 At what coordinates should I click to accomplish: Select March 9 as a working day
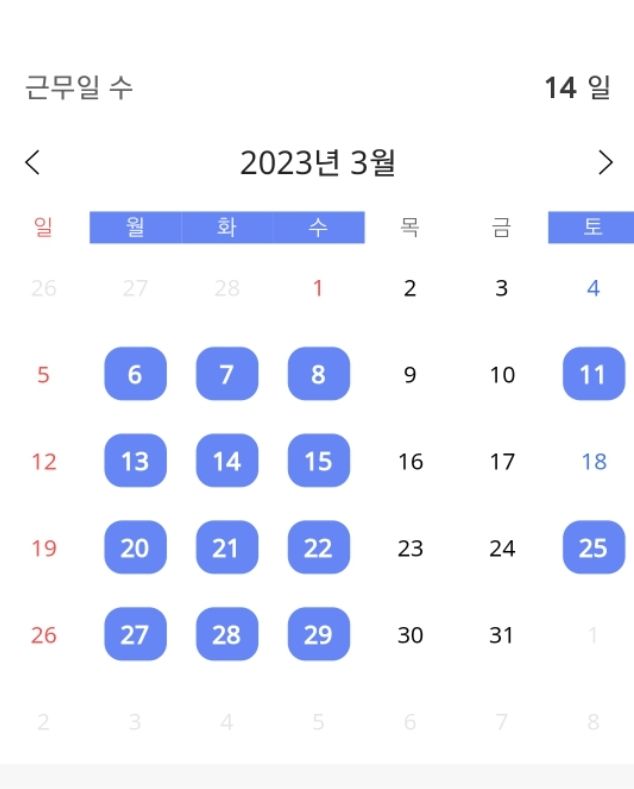click(x=410, y=375)
